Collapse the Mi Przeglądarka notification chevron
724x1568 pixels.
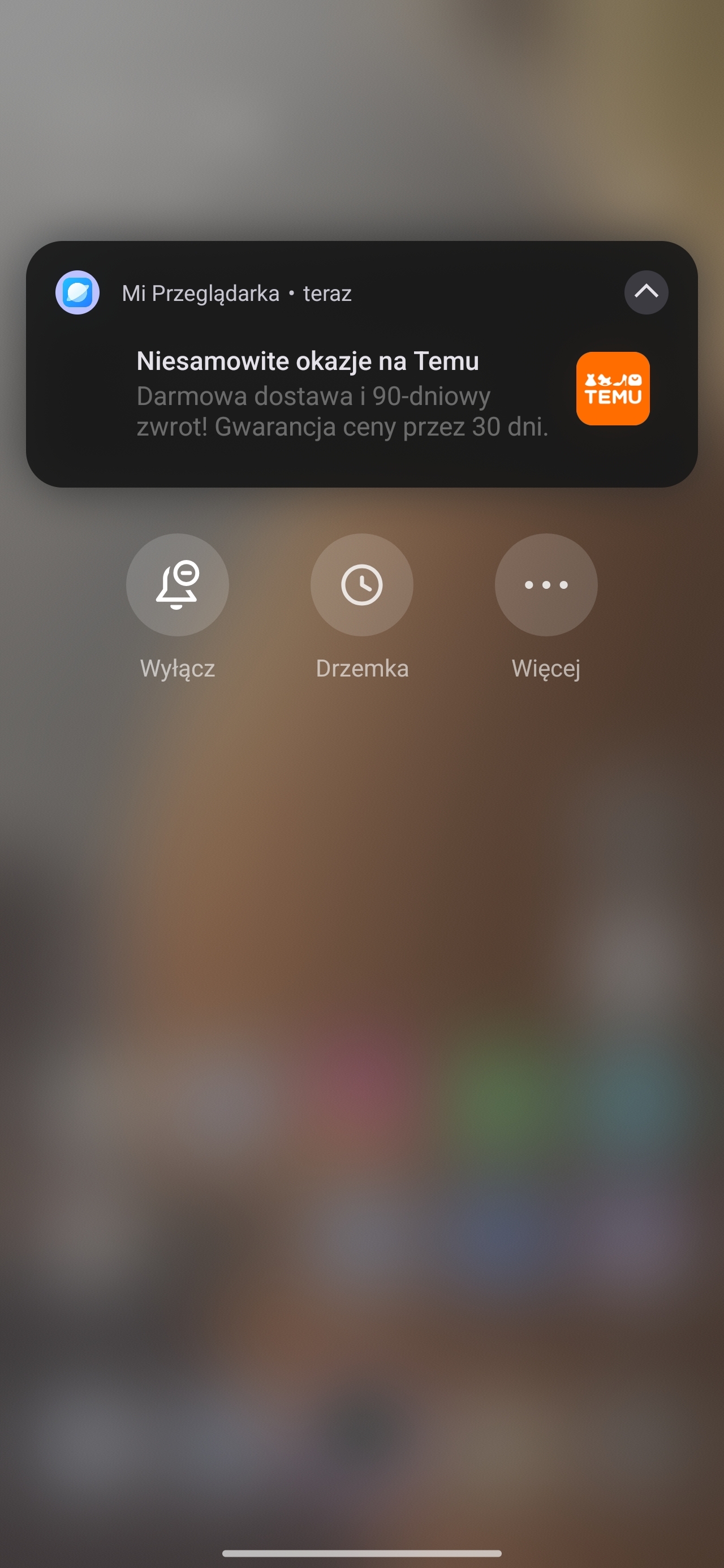click(645, 292)
